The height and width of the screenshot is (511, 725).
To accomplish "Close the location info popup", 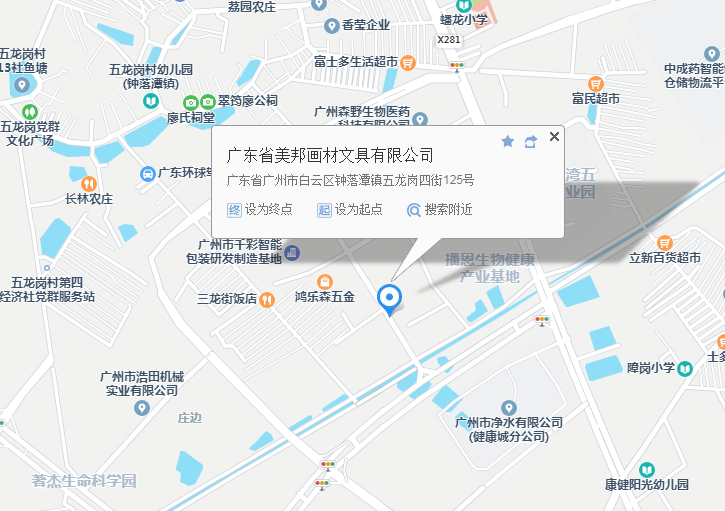I will coord(555,137).
